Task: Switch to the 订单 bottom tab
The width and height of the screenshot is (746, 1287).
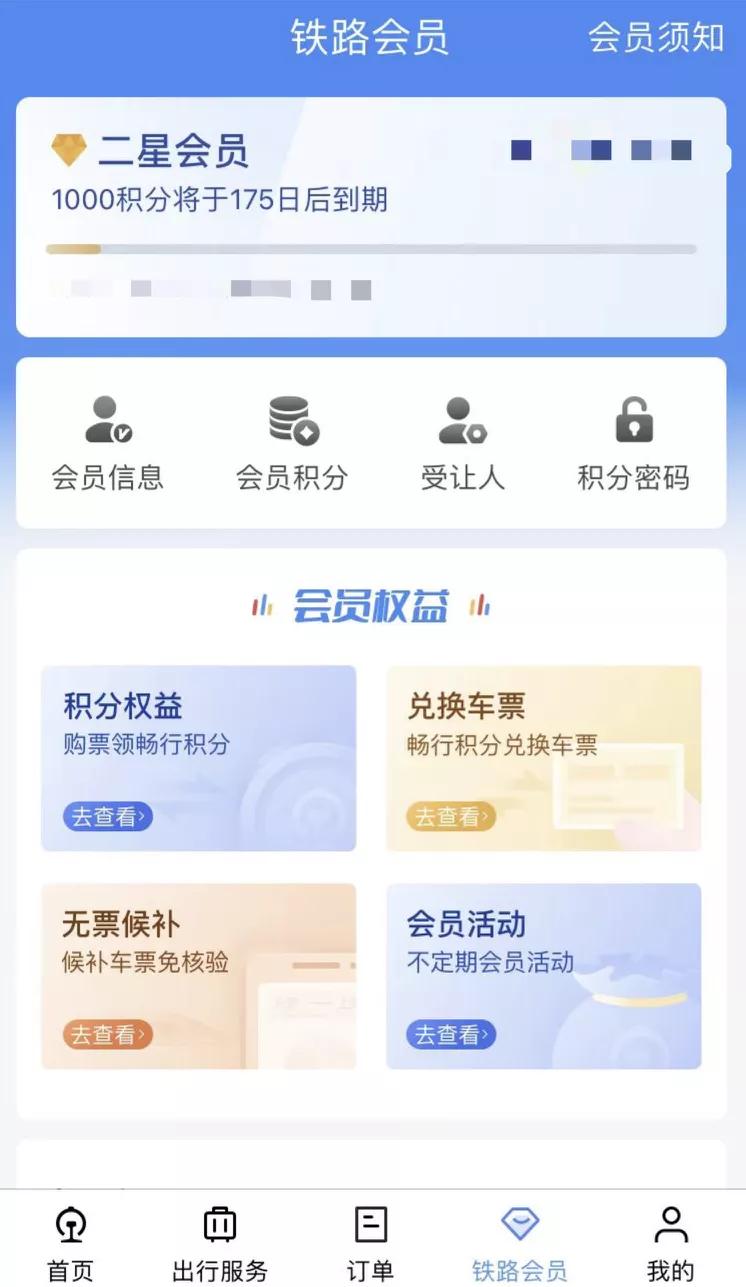Action: 369,1241
